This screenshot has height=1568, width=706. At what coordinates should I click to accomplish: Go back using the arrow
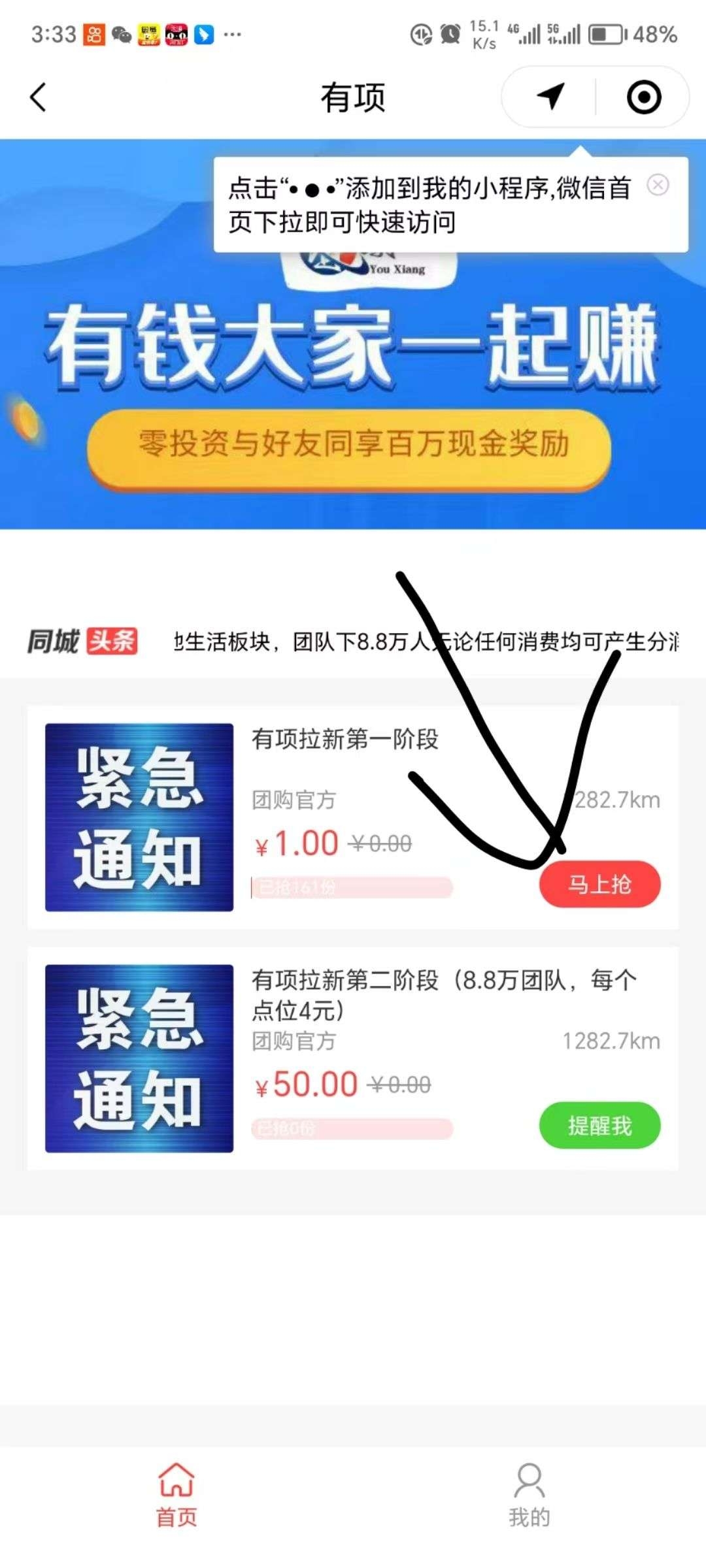tap(38, 98)
